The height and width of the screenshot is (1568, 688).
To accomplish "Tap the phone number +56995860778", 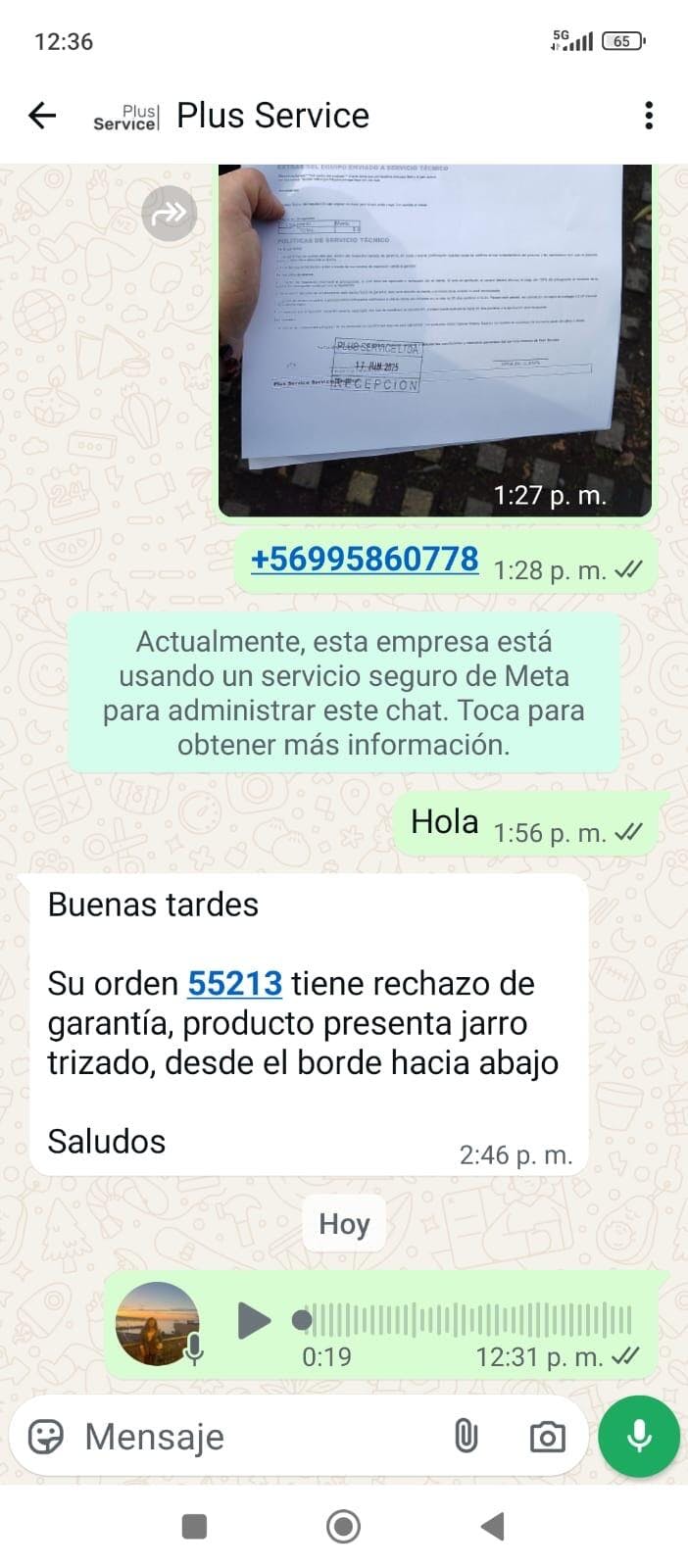I will pyautogui.click(x=365, y=559).
